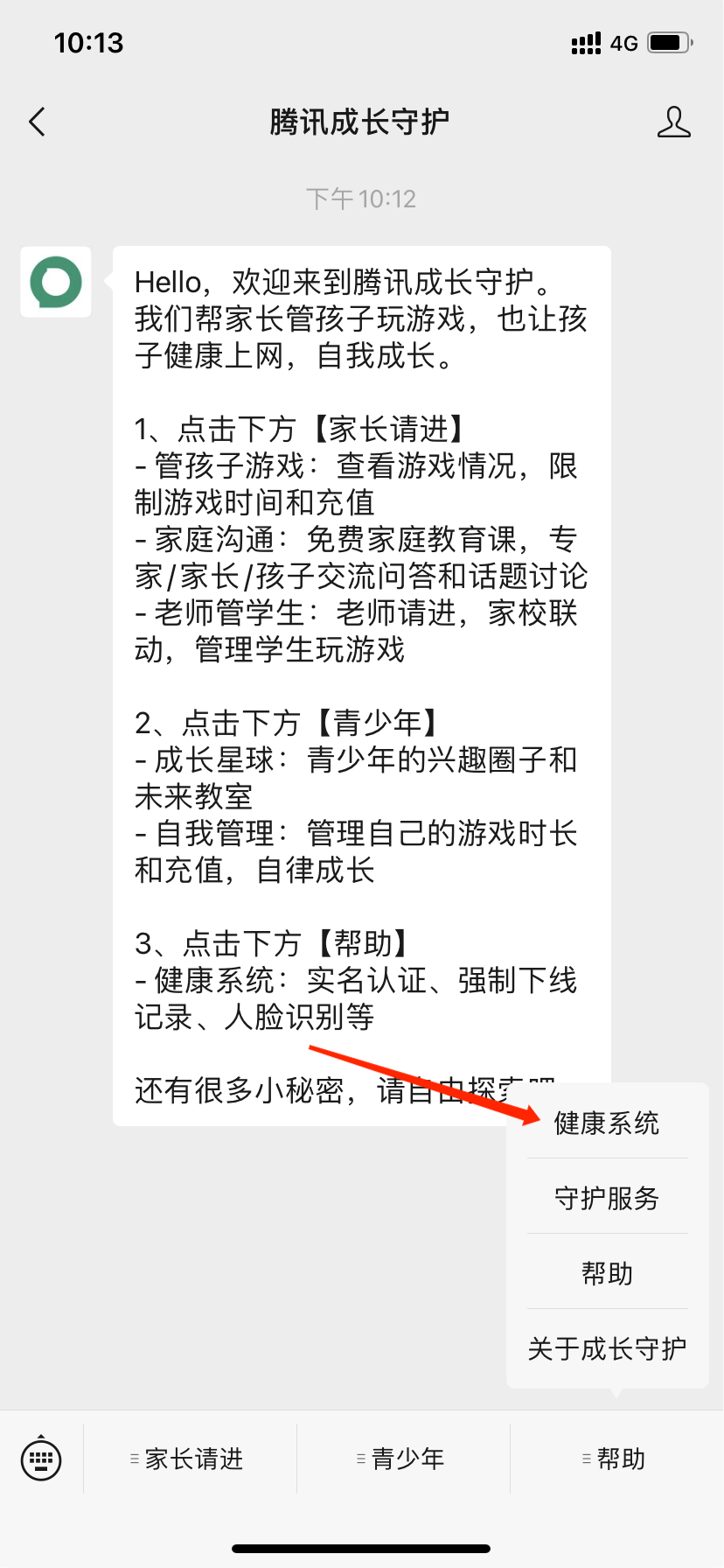
Task: Open the account profile icon
Action: click(673, 122)
